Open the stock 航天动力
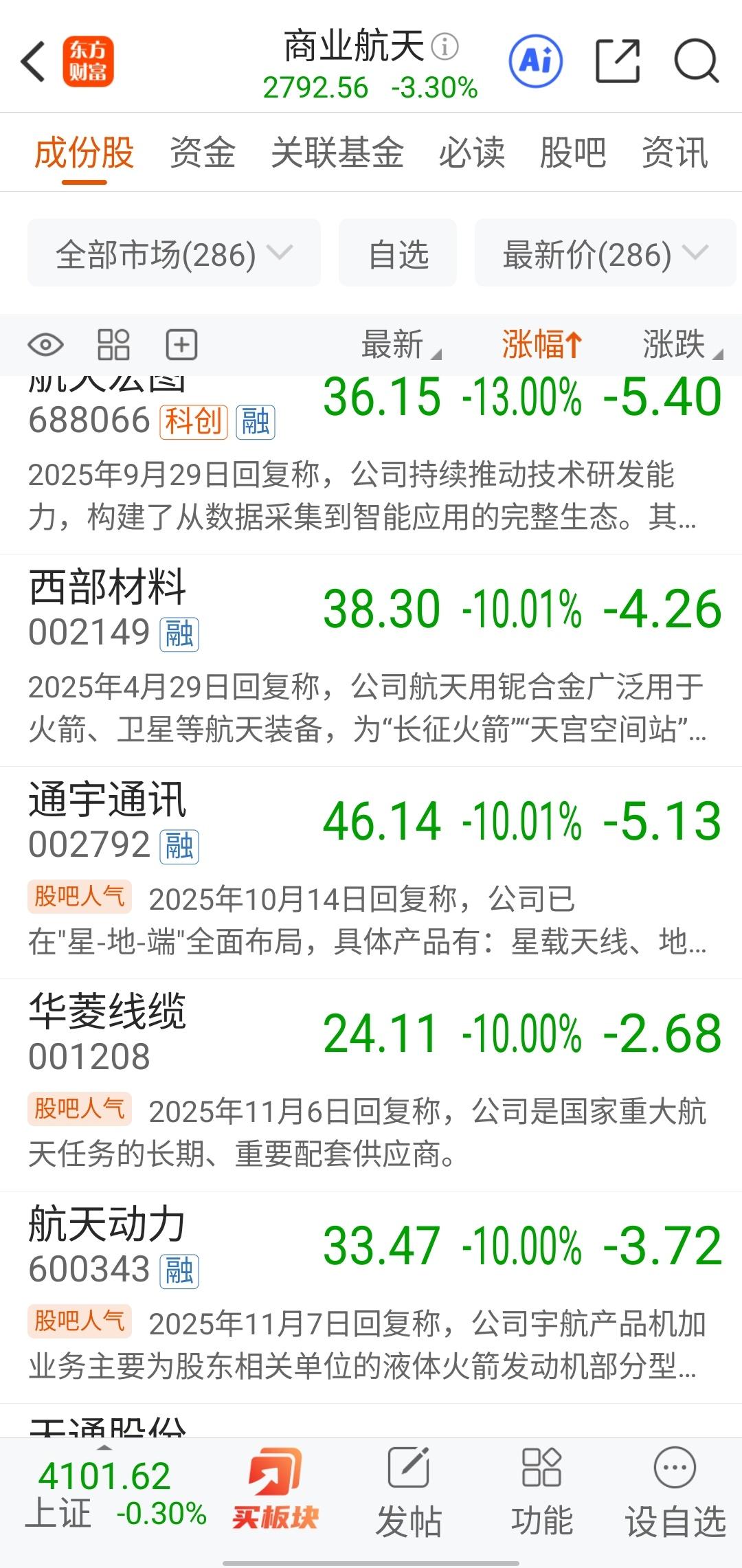742x1568 pixels. 371,1297
